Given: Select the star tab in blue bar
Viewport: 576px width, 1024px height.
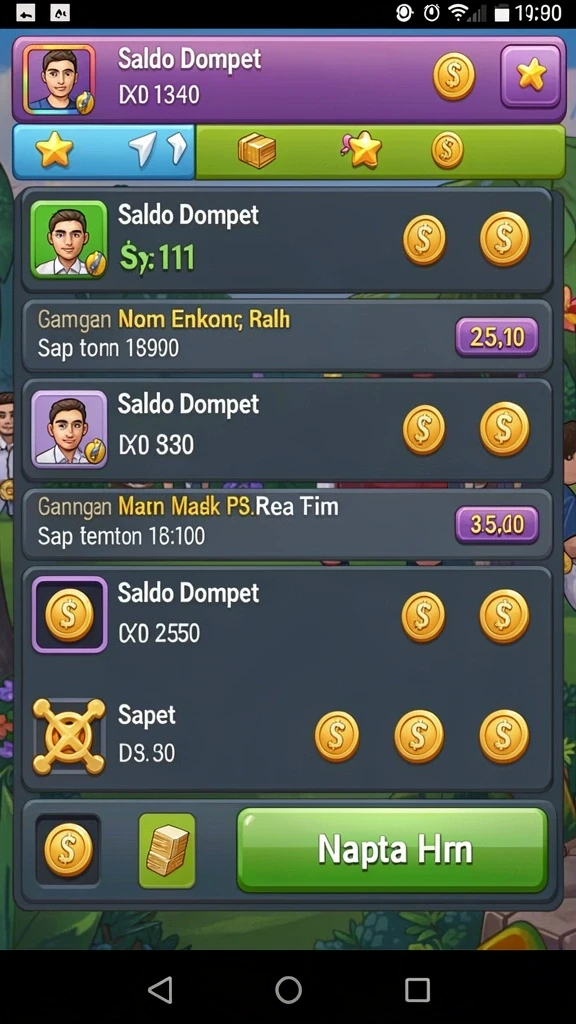Looking at the screenshot, I should (54, 151).
